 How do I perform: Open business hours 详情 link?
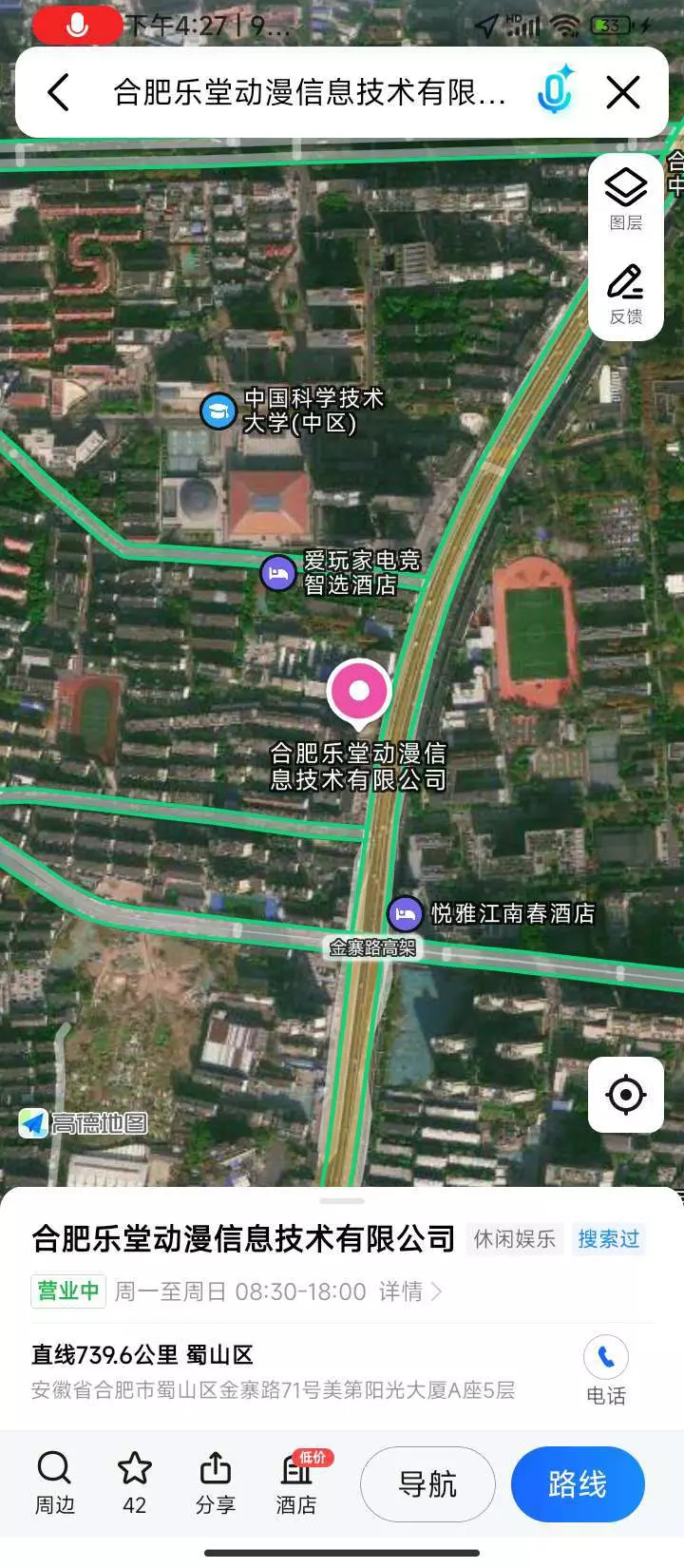pos(410,1291)
